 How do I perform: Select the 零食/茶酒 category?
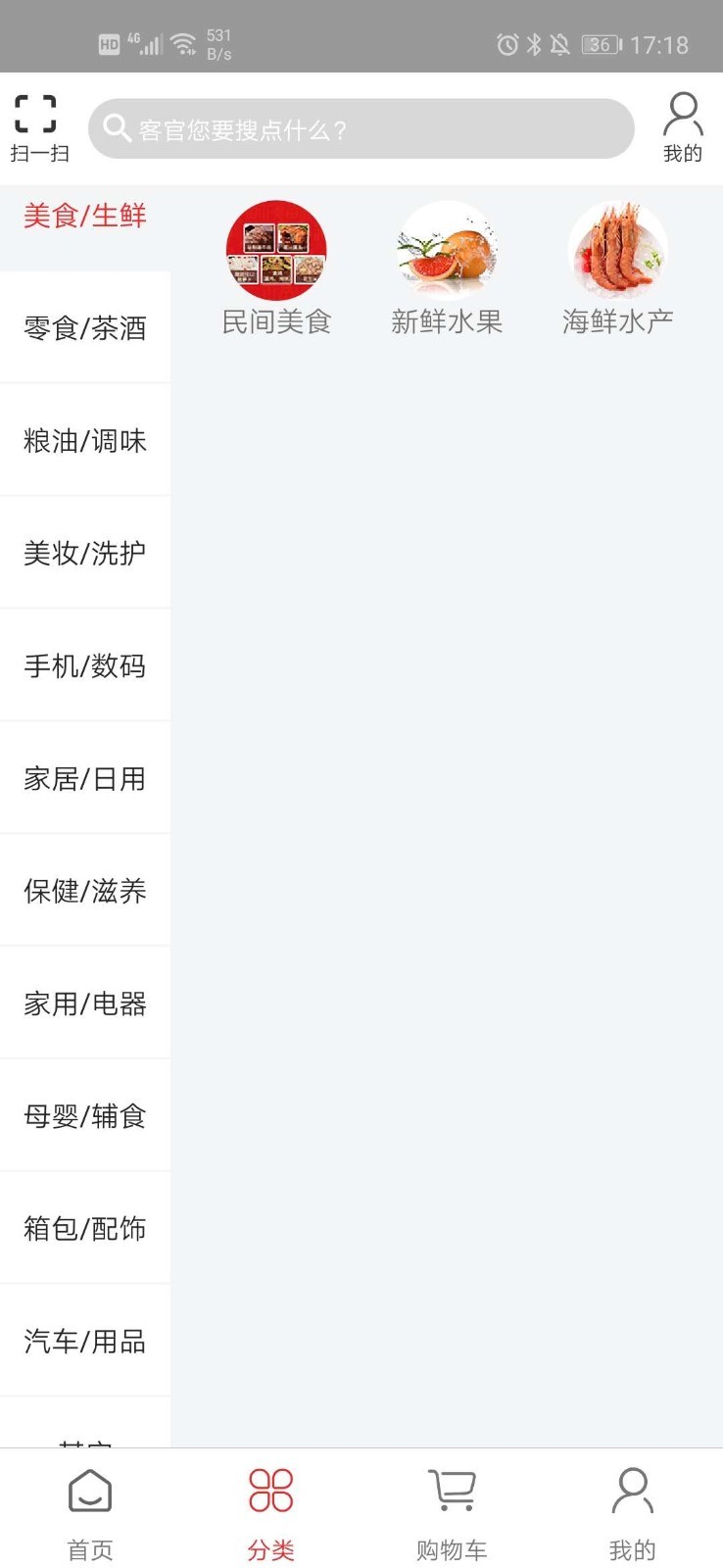85,328
